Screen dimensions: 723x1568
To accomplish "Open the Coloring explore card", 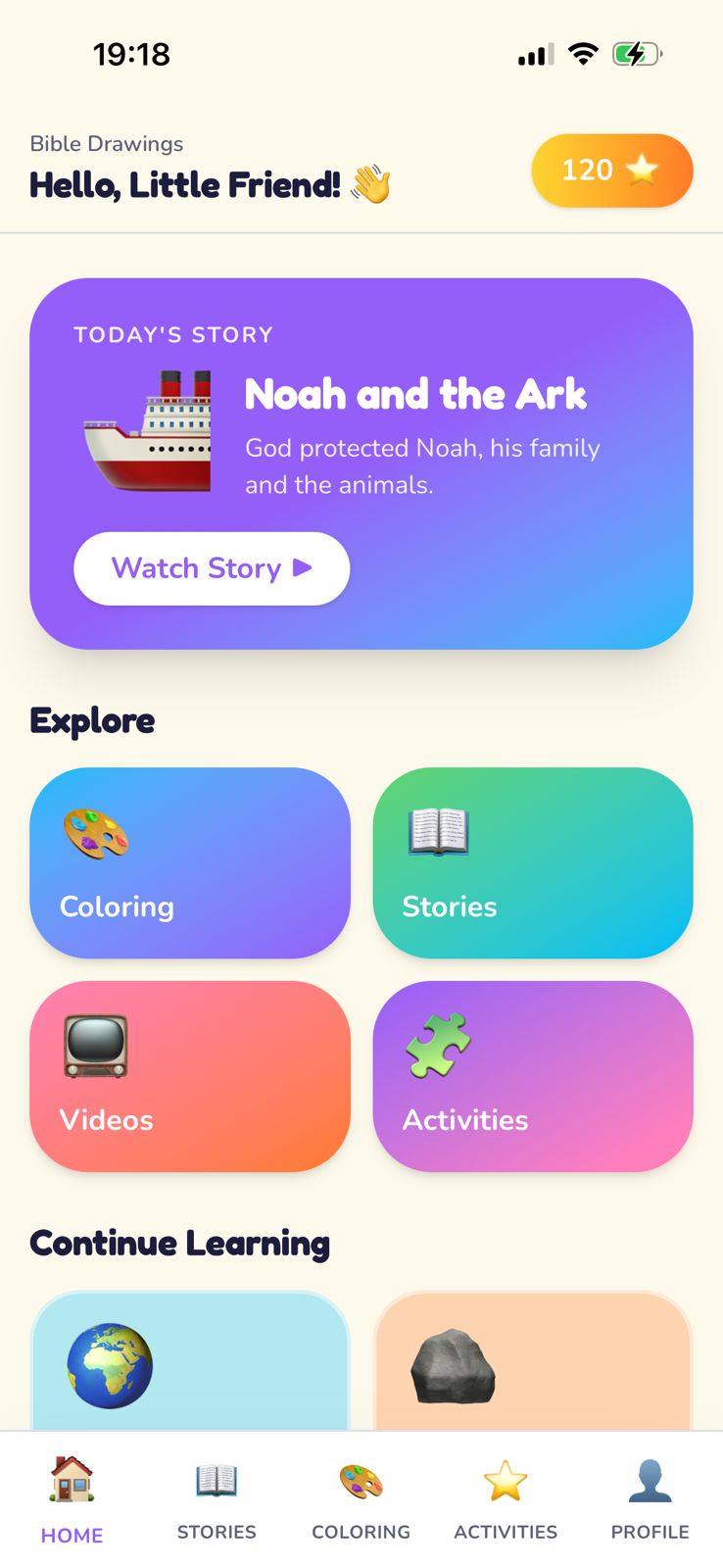I will (190, 862).
